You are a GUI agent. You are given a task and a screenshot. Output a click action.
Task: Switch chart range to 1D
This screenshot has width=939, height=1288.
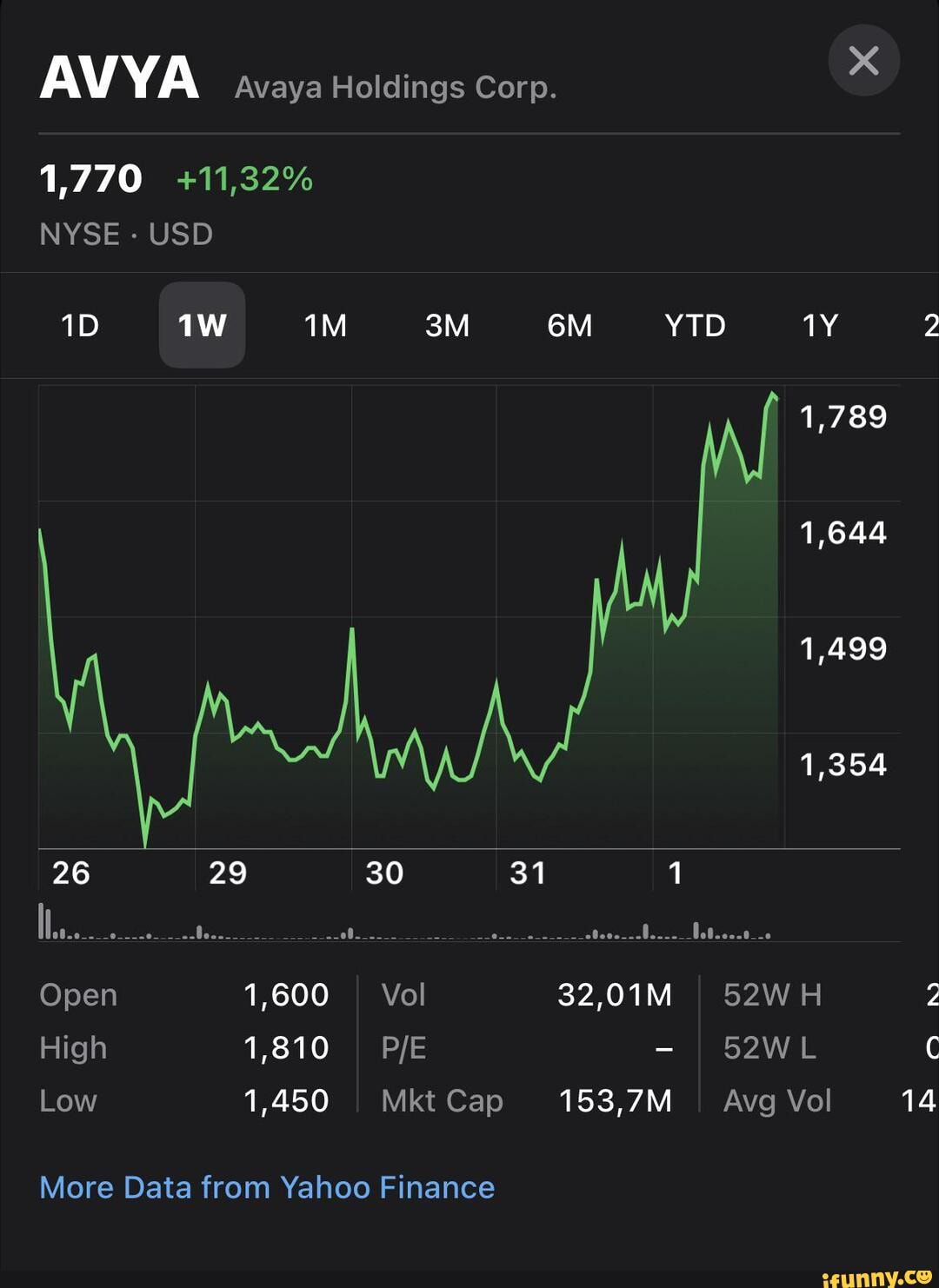80,326
